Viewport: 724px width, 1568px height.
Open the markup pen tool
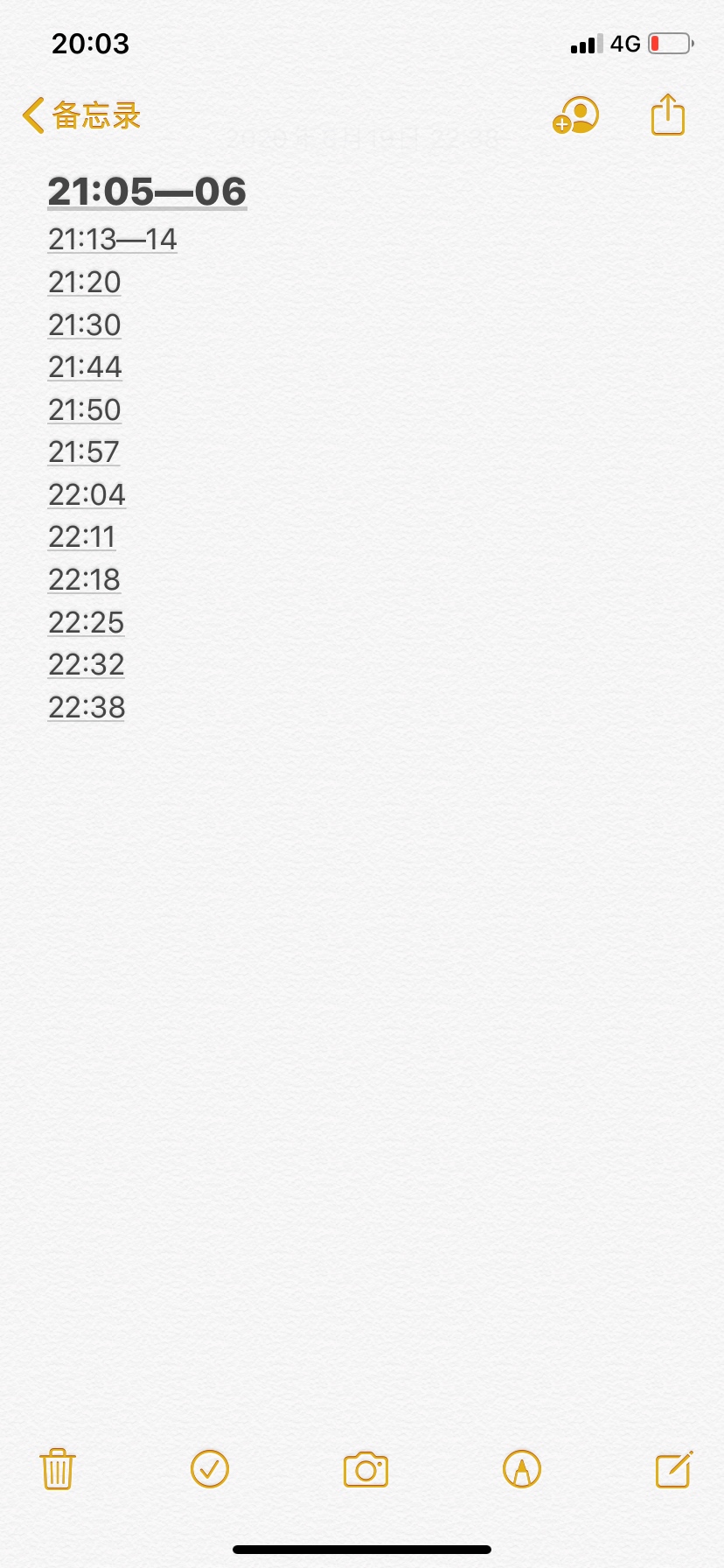click(x=522, y=1469)
